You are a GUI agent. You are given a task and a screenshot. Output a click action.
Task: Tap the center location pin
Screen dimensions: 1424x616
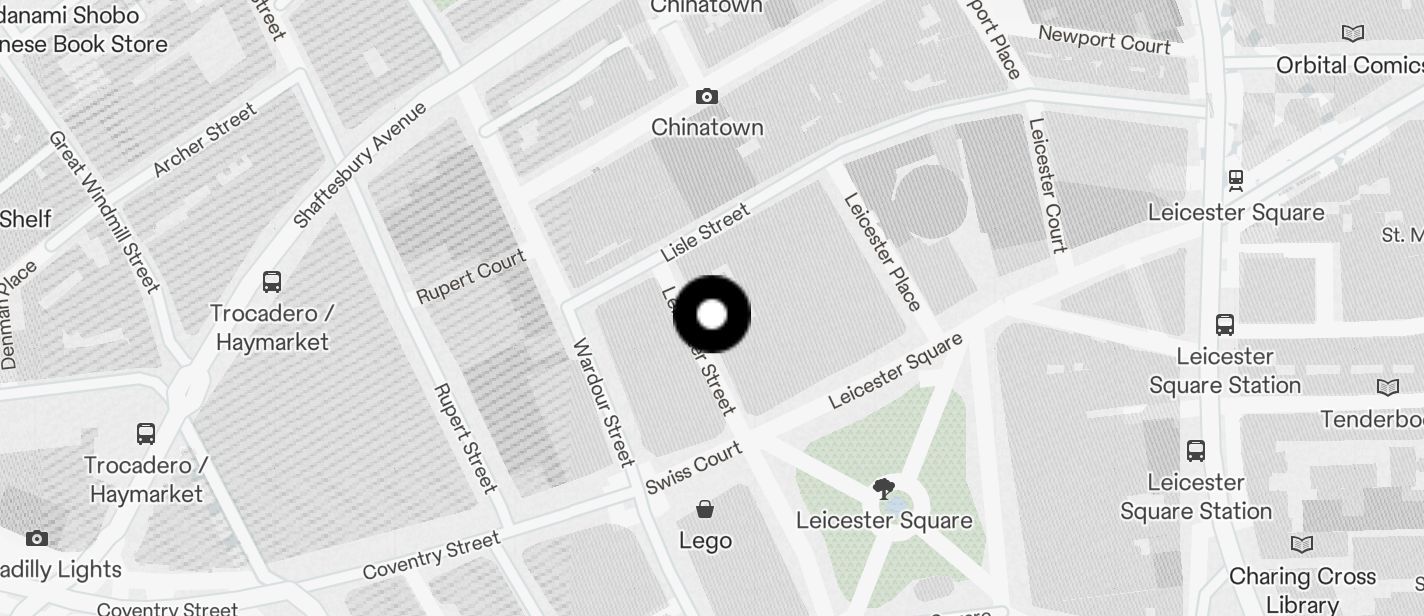pos(712,315)
